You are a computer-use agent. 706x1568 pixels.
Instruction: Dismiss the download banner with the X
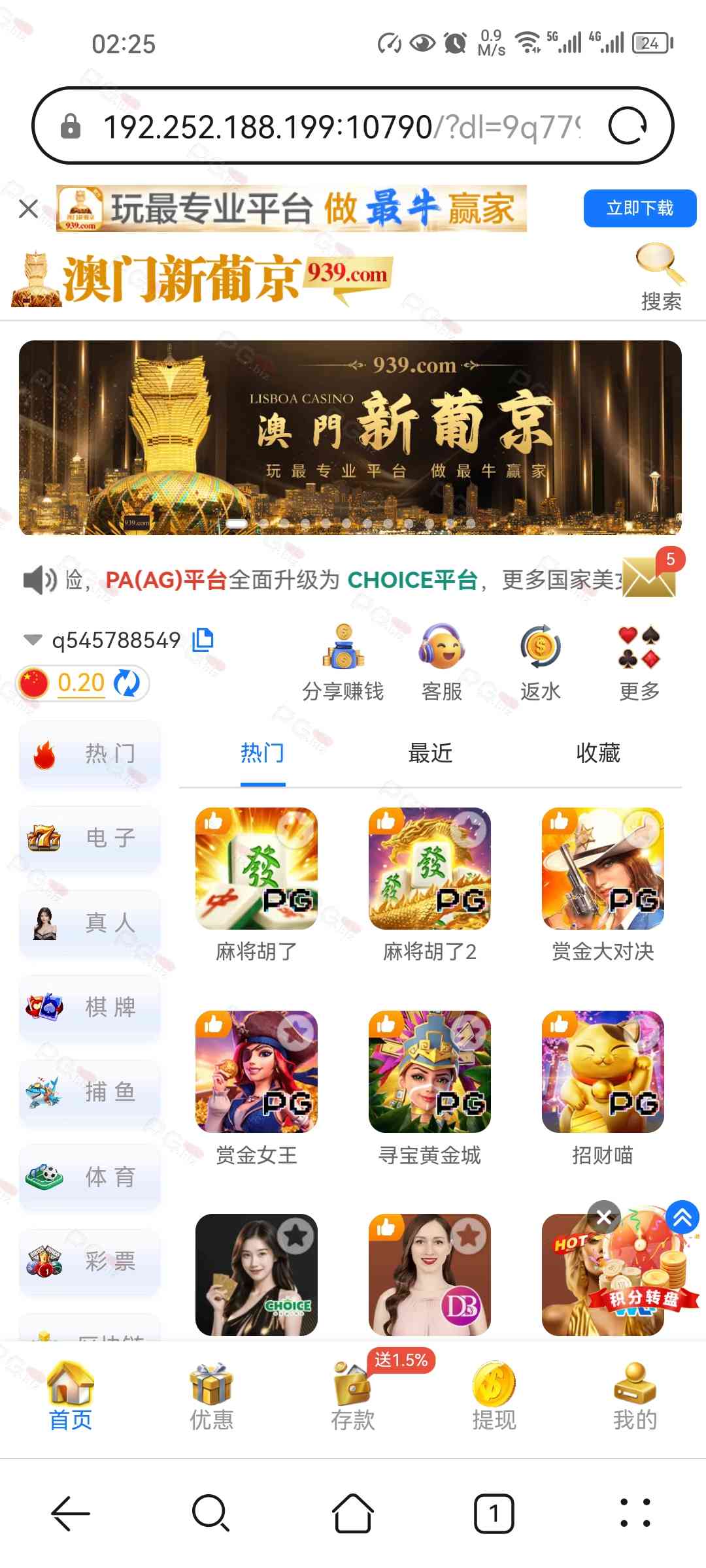[29, 209]
